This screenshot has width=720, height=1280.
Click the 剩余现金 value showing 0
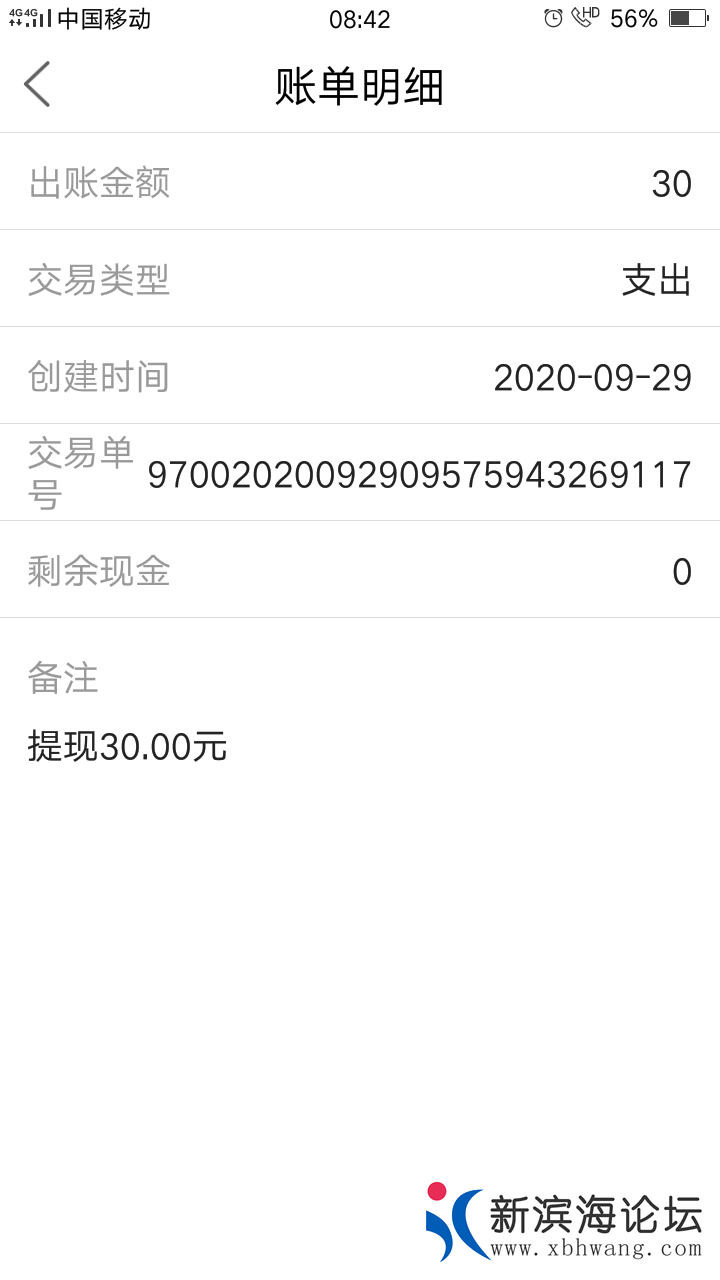683,569
